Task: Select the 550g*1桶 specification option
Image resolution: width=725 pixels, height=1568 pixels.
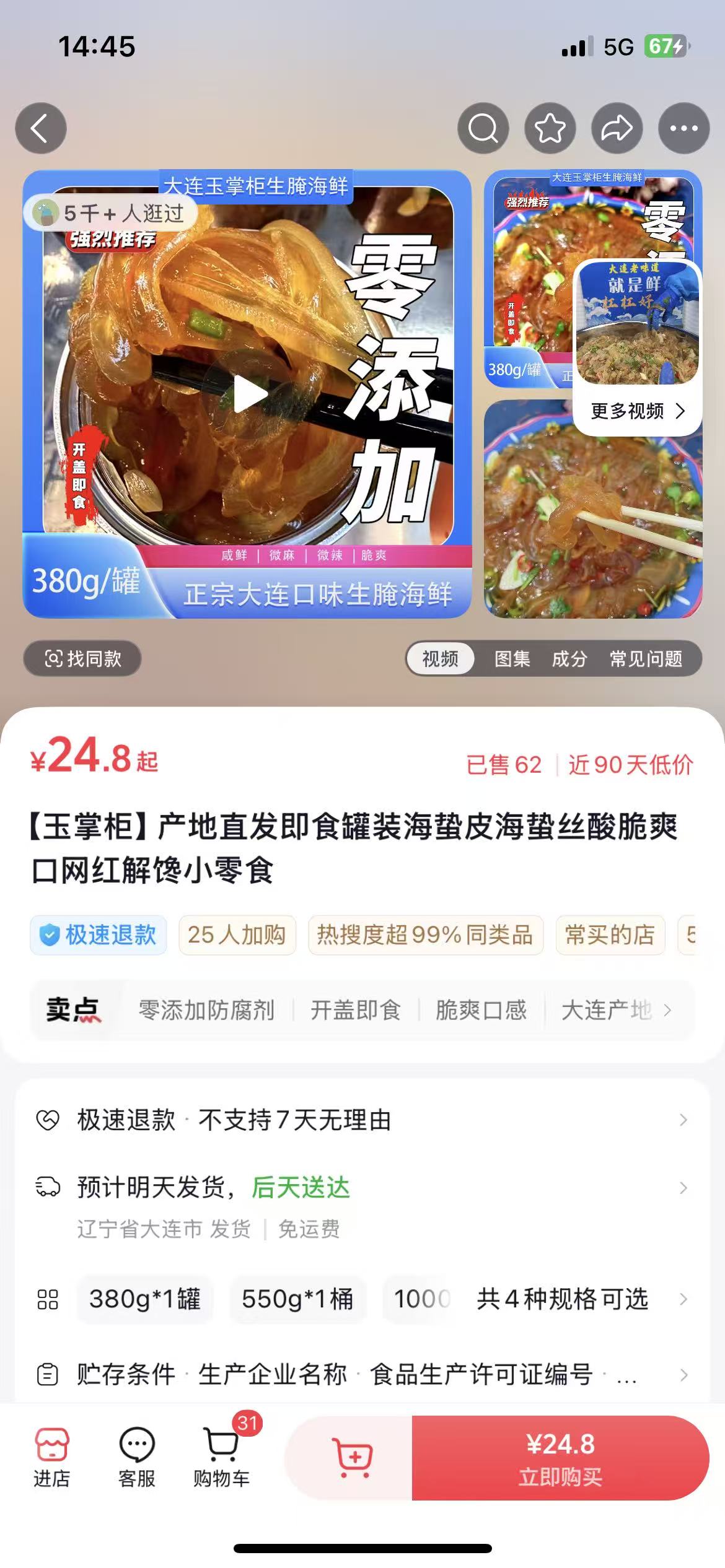Action: pyautogui.click(x=297, y=1299)
